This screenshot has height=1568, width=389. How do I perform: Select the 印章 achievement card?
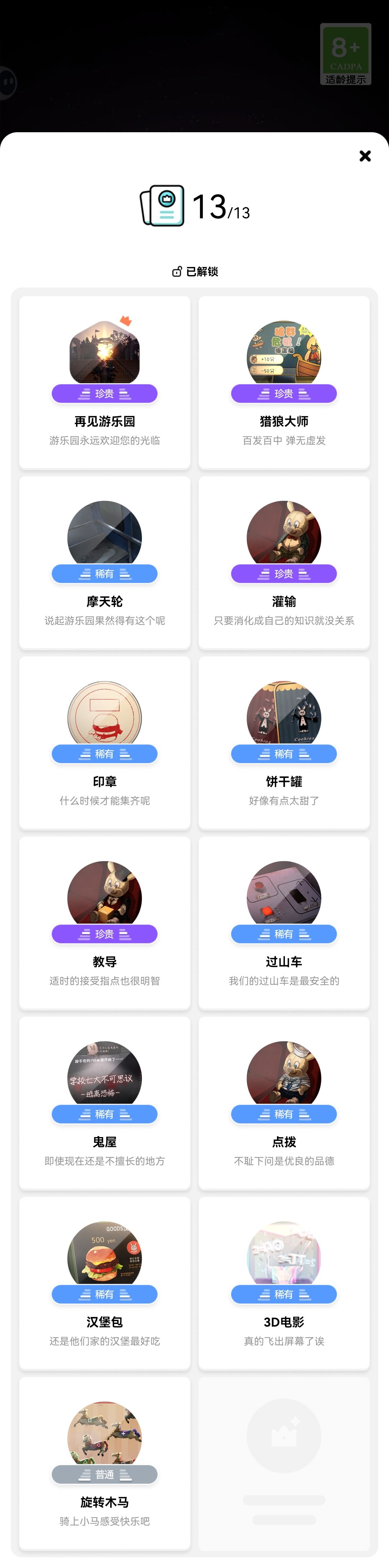(105, 742)
